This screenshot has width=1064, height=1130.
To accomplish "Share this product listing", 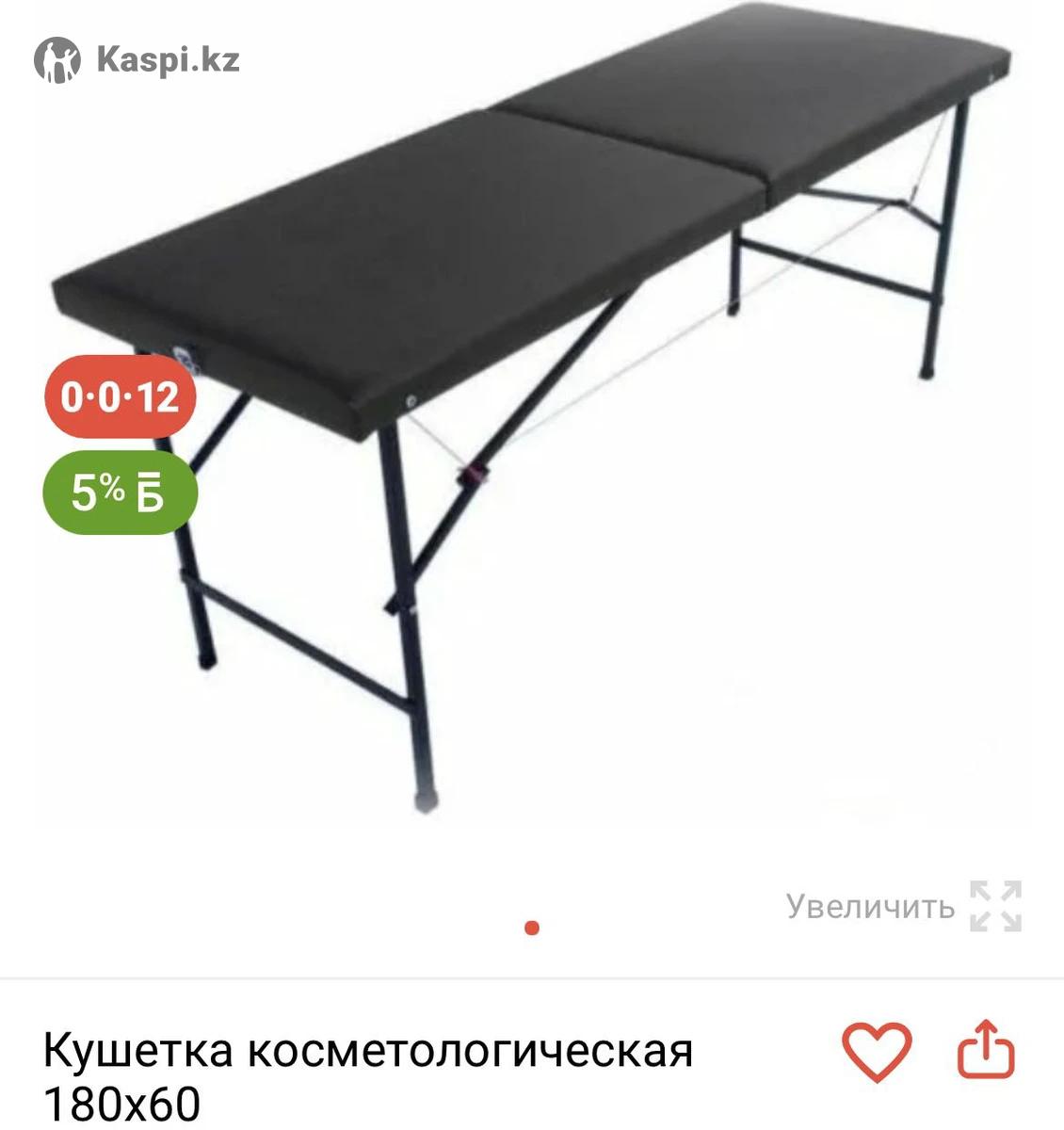I will pos(986,1050).
